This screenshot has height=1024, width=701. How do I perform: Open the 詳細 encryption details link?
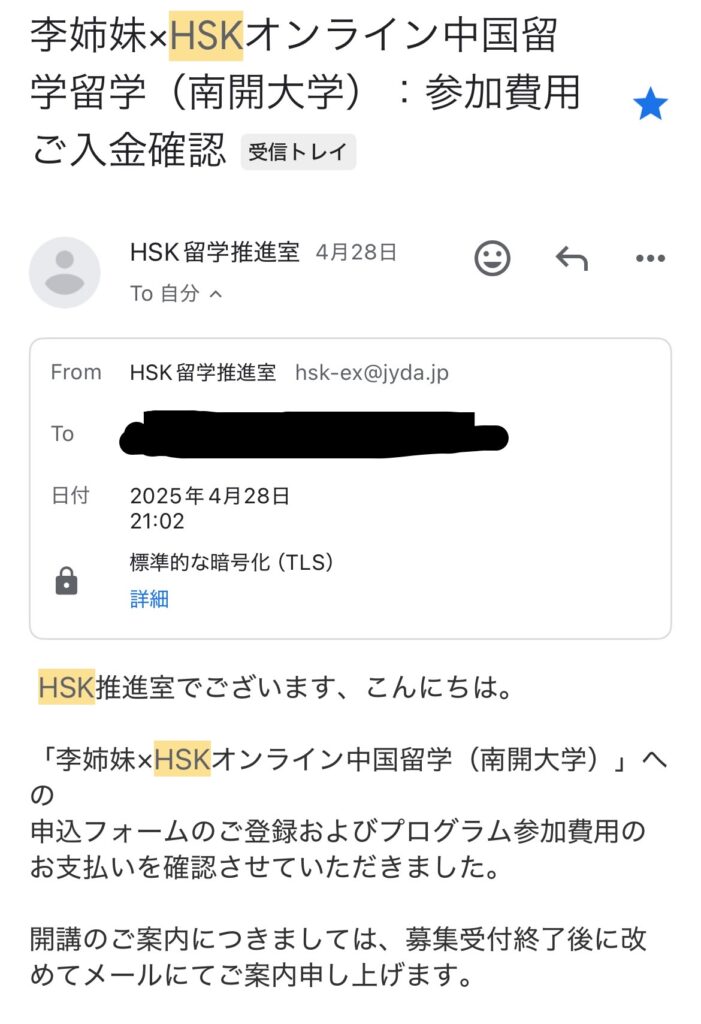click(149, 599)
